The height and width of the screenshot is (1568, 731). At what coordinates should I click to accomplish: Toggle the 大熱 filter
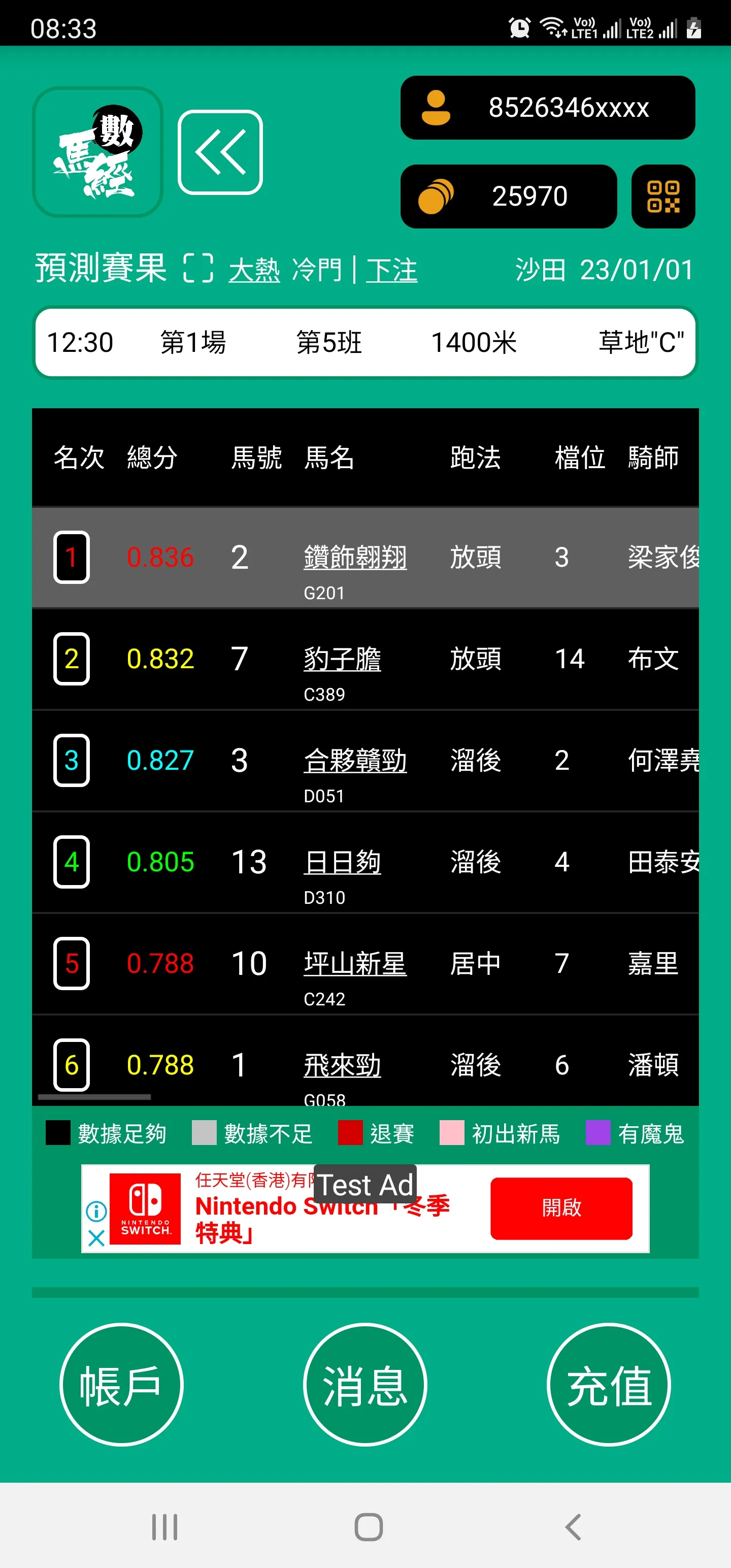tap(255, 270)
